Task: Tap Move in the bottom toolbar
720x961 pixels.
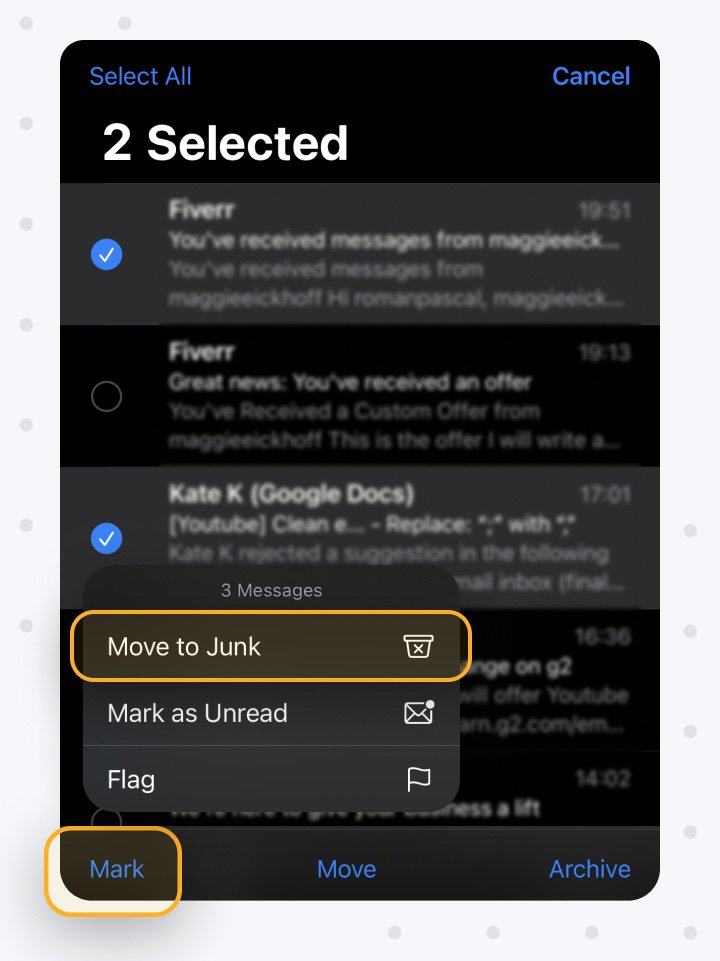Action: [346, 869]
